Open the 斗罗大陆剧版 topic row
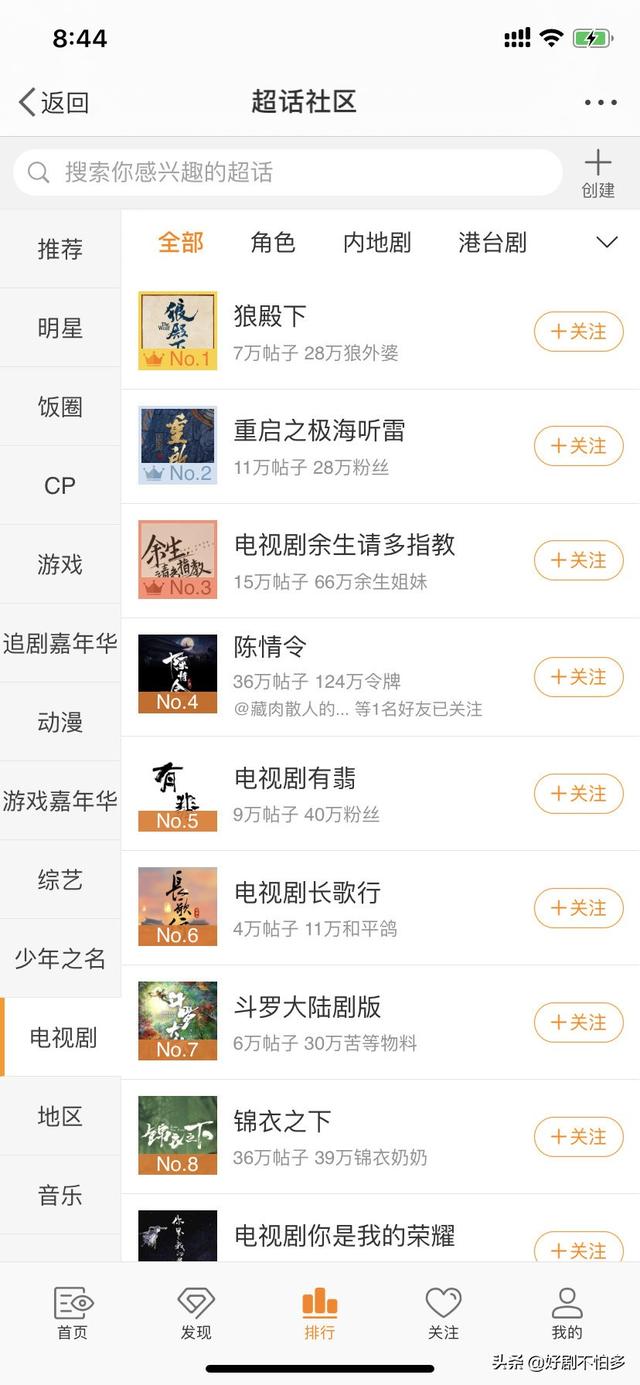This screenshot has height=1385, width=640. (380, 1023)
